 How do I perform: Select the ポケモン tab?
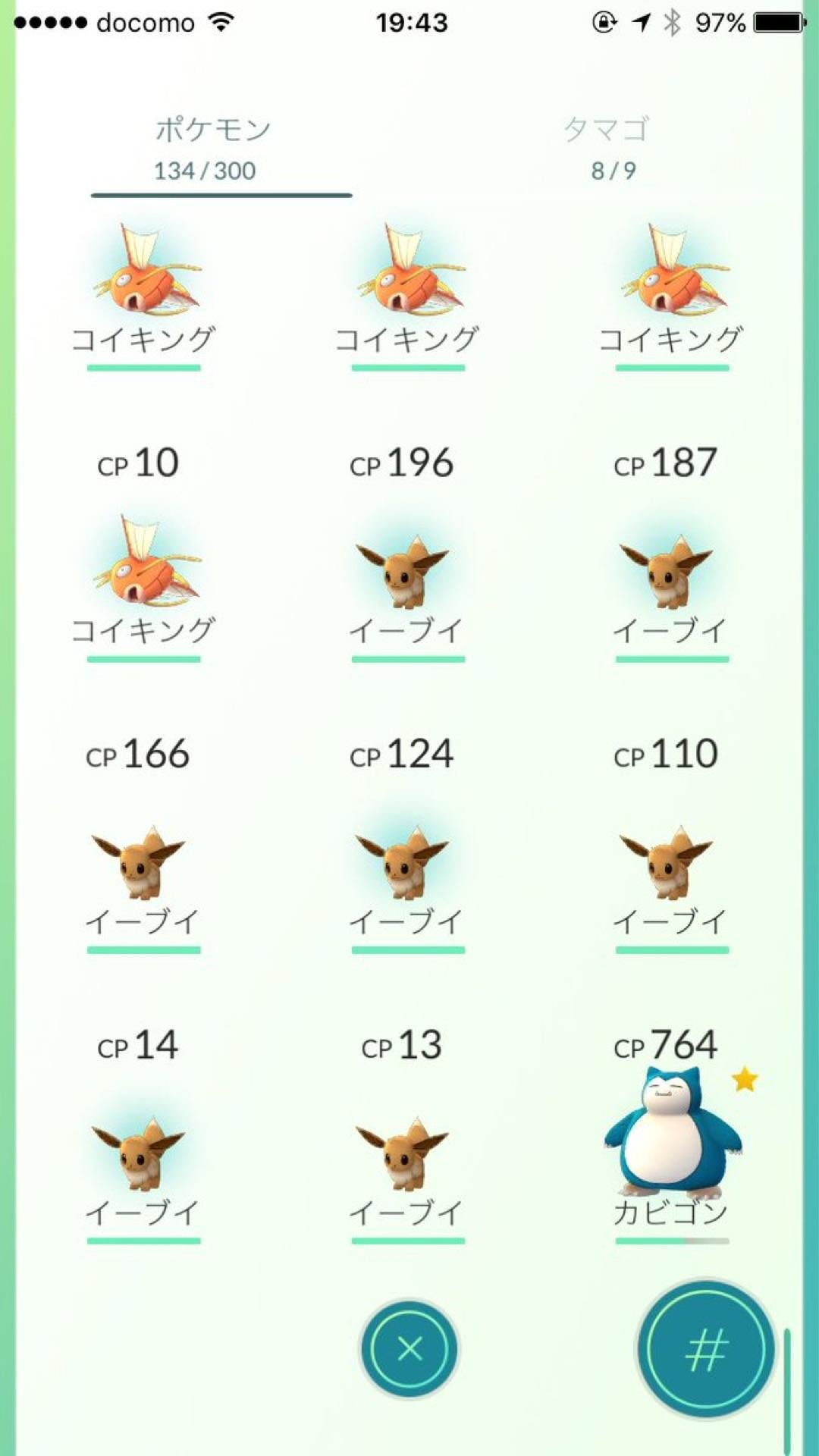click(x=212, y=148)
